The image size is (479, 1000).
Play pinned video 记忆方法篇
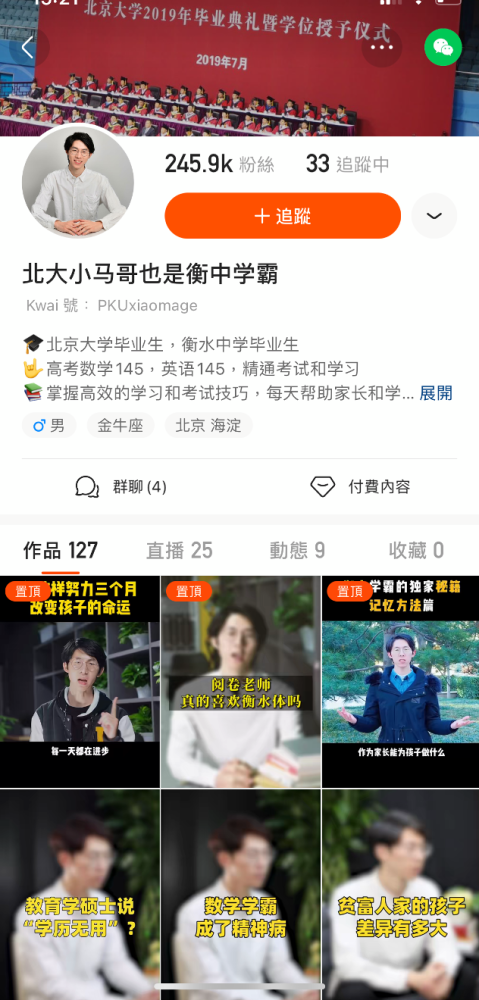click(x=401, y=682)
